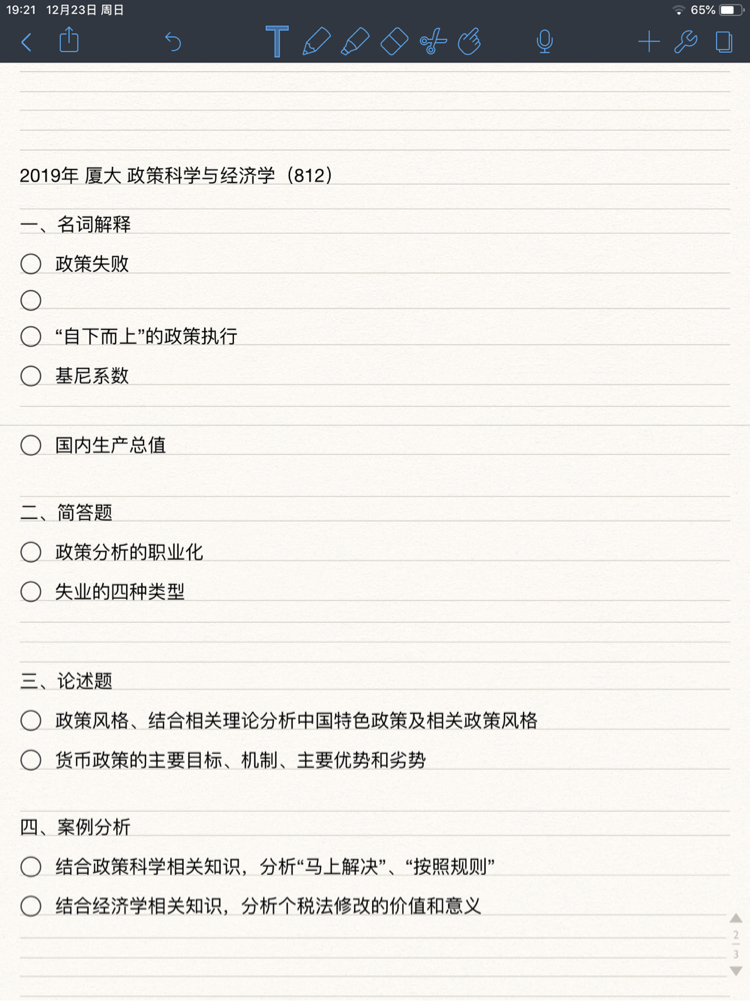Viewport: 750px width, 1001px height.
Task: Select the highlighter tool
Action: pos(355,42)
